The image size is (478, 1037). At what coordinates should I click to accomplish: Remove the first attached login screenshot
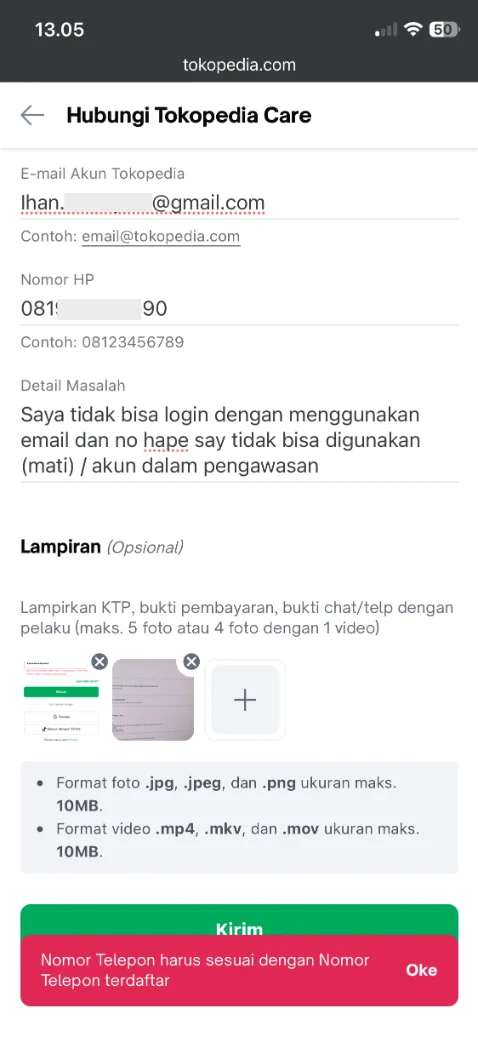tap(99, 661)
